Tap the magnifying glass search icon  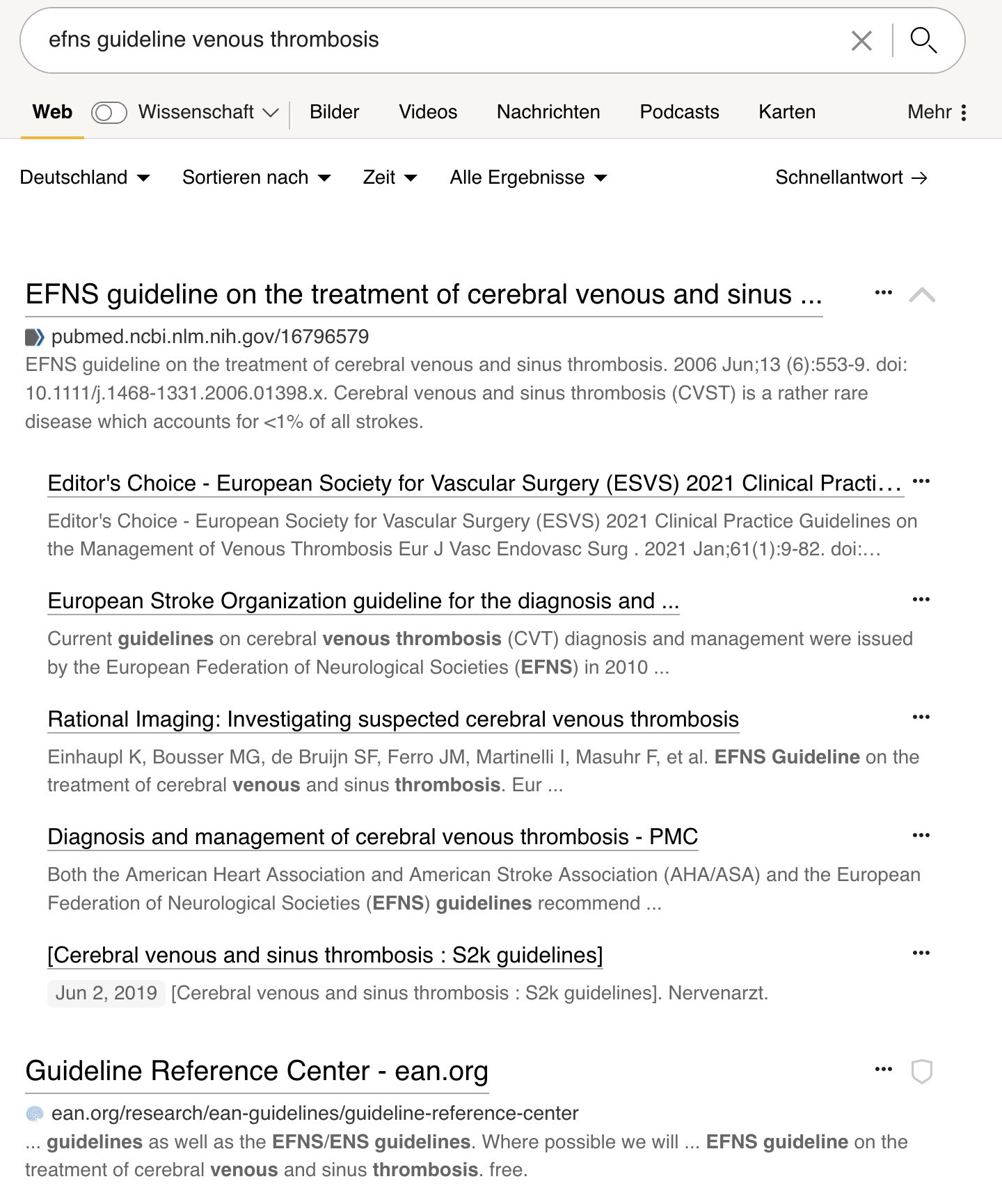point(923,40)
